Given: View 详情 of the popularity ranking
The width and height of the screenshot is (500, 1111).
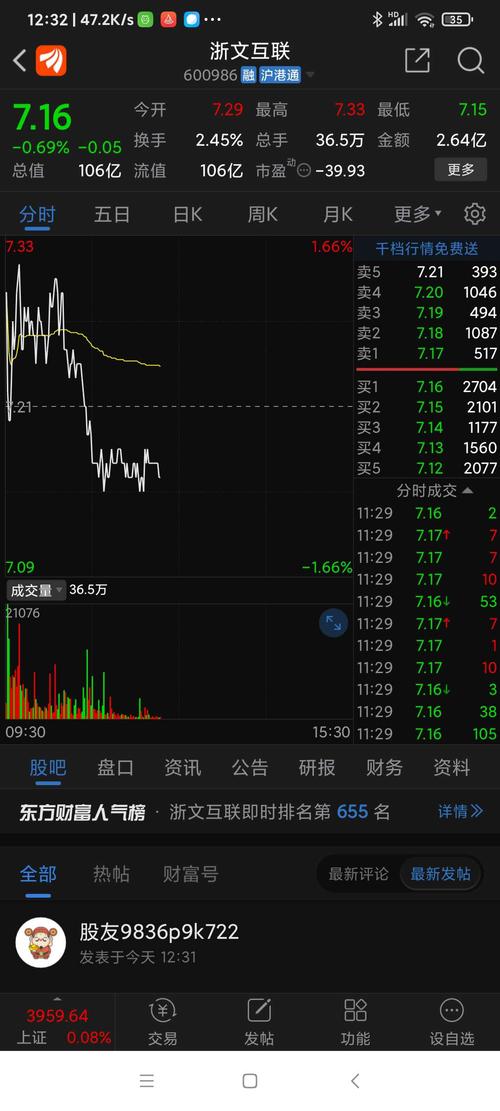Looking at the screenshot, I should 460,811.
